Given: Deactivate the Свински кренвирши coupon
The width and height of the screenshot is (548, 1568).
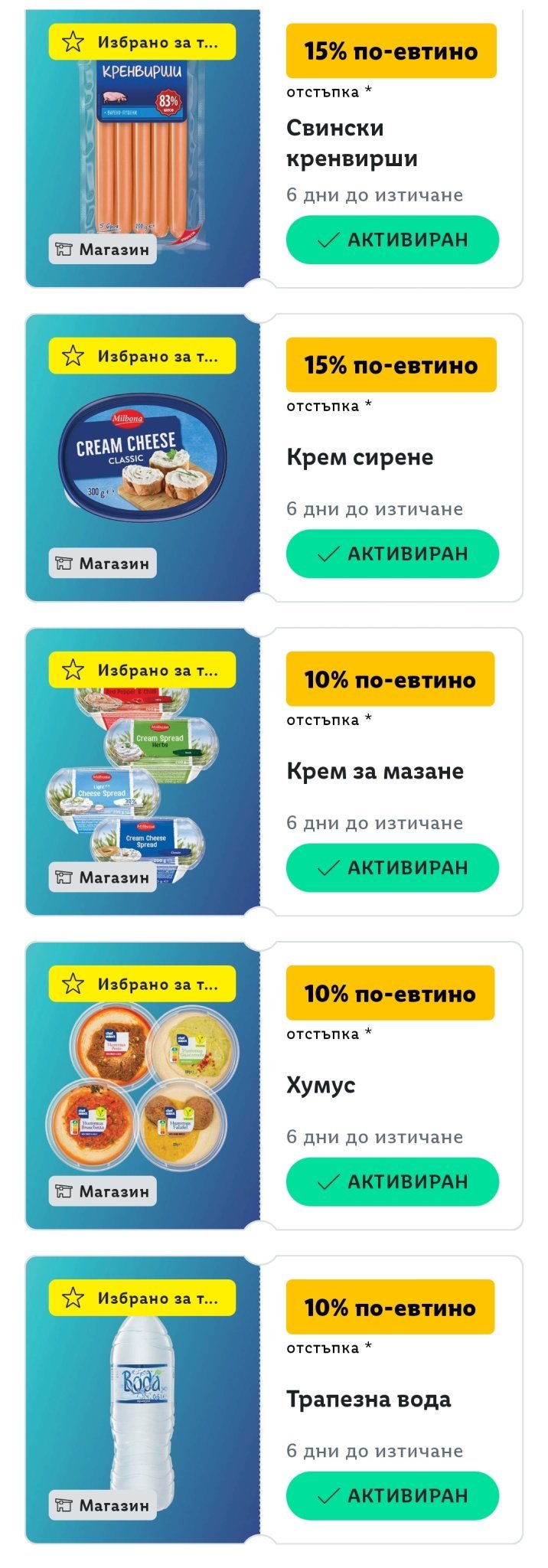Looking at the screenshot, I should (x=392, y=240).
